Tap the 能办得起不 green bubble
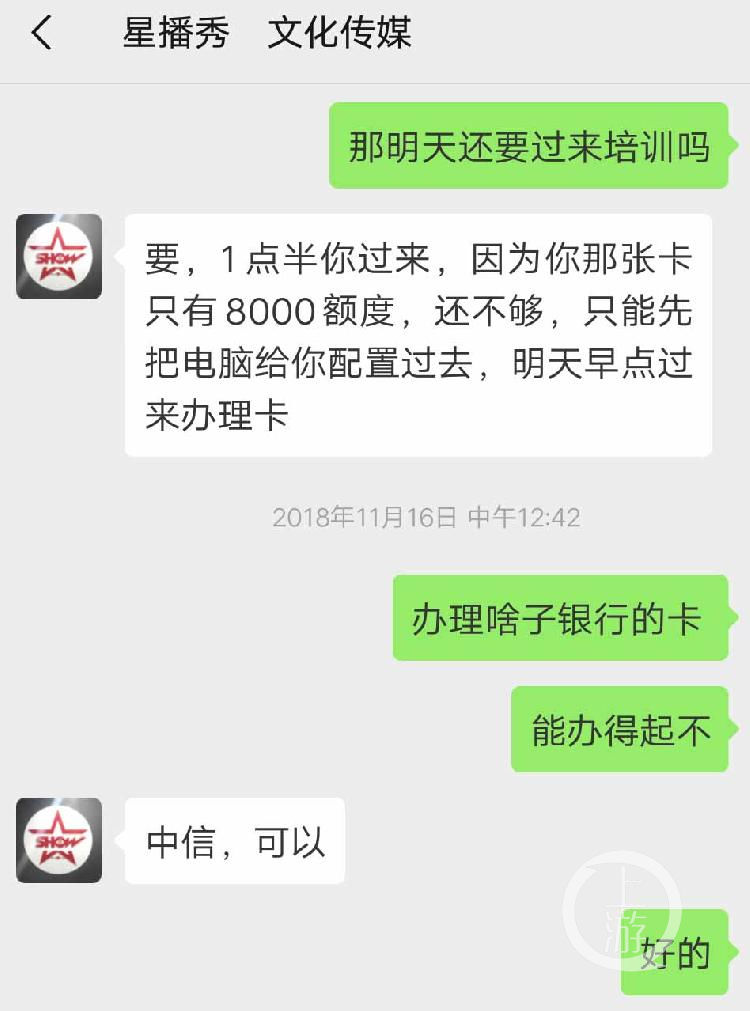The image size is (750, 1011). (x=617, y=729)
